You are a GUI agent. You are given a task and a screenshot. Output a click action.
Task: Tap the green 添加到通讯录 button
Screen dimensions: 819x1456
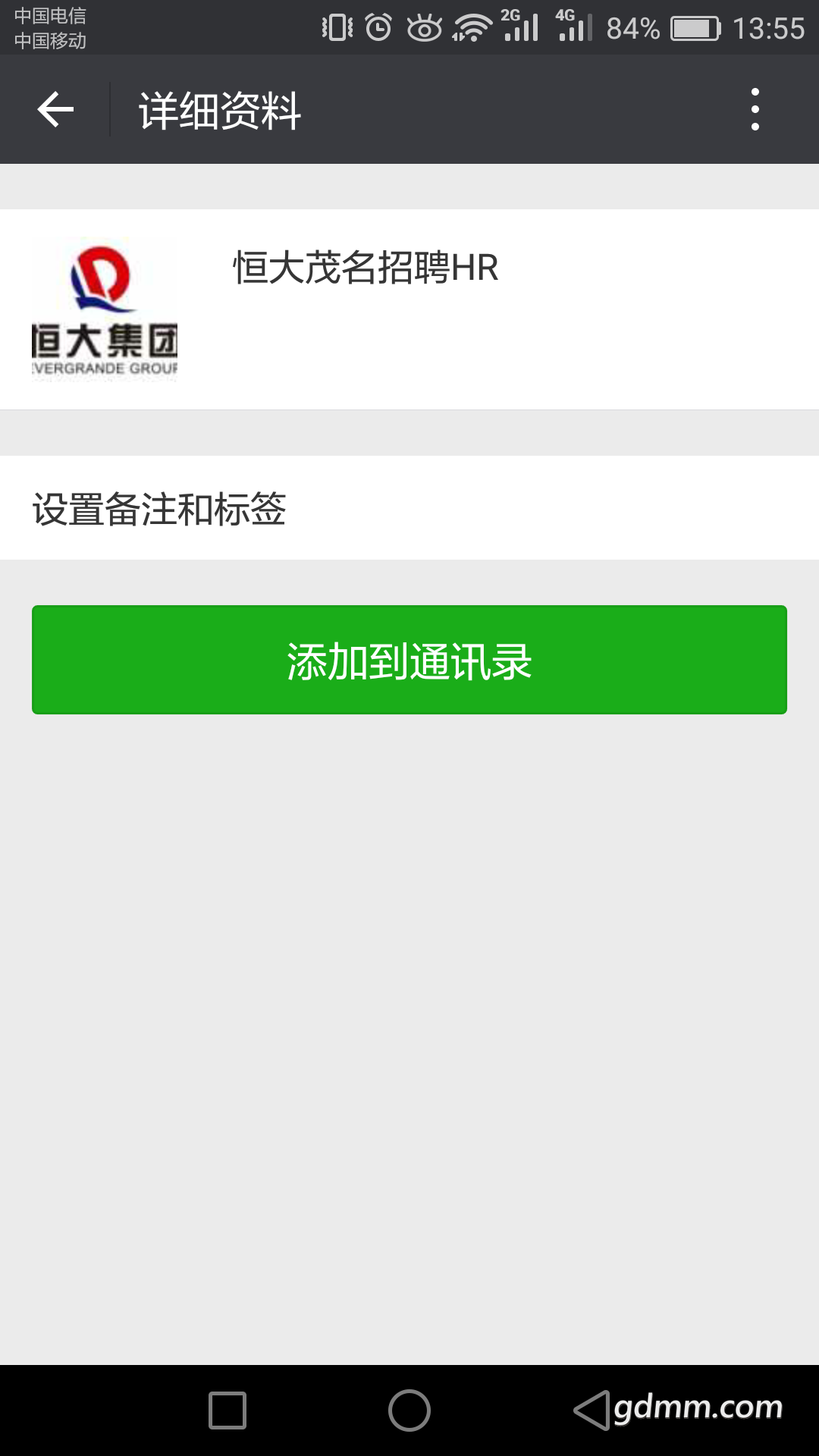point(409,660)
